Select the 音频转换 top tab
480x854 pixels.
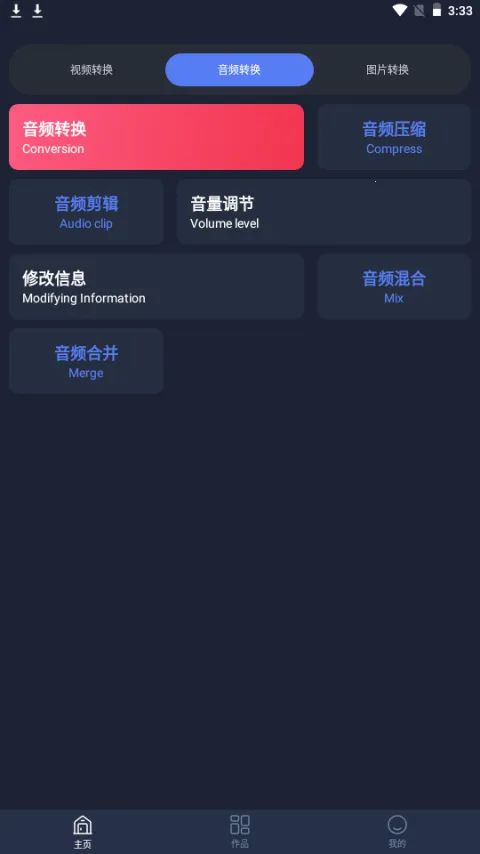pos(239,70)
